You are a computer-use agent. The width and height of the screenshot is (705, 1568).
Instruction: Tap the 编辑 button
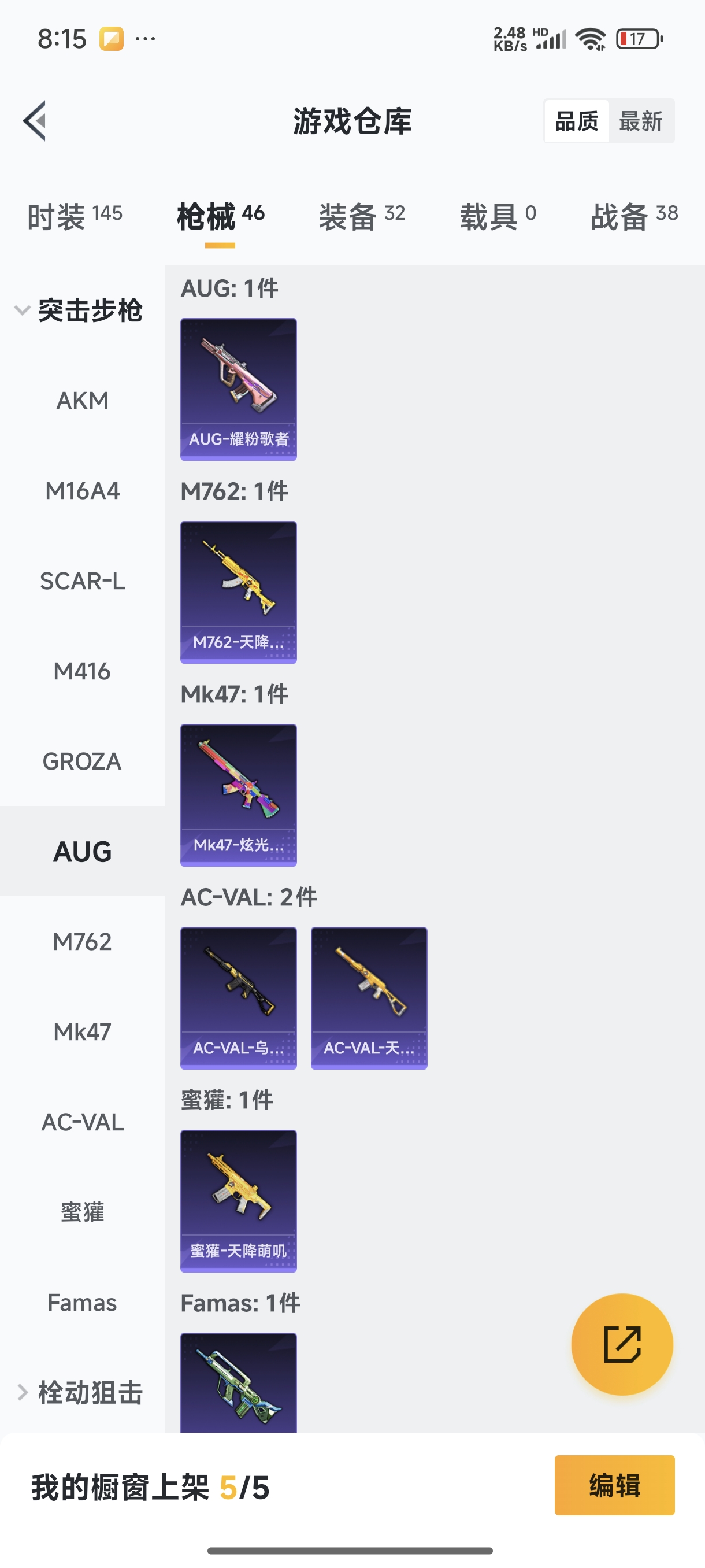click(614, 1485)
